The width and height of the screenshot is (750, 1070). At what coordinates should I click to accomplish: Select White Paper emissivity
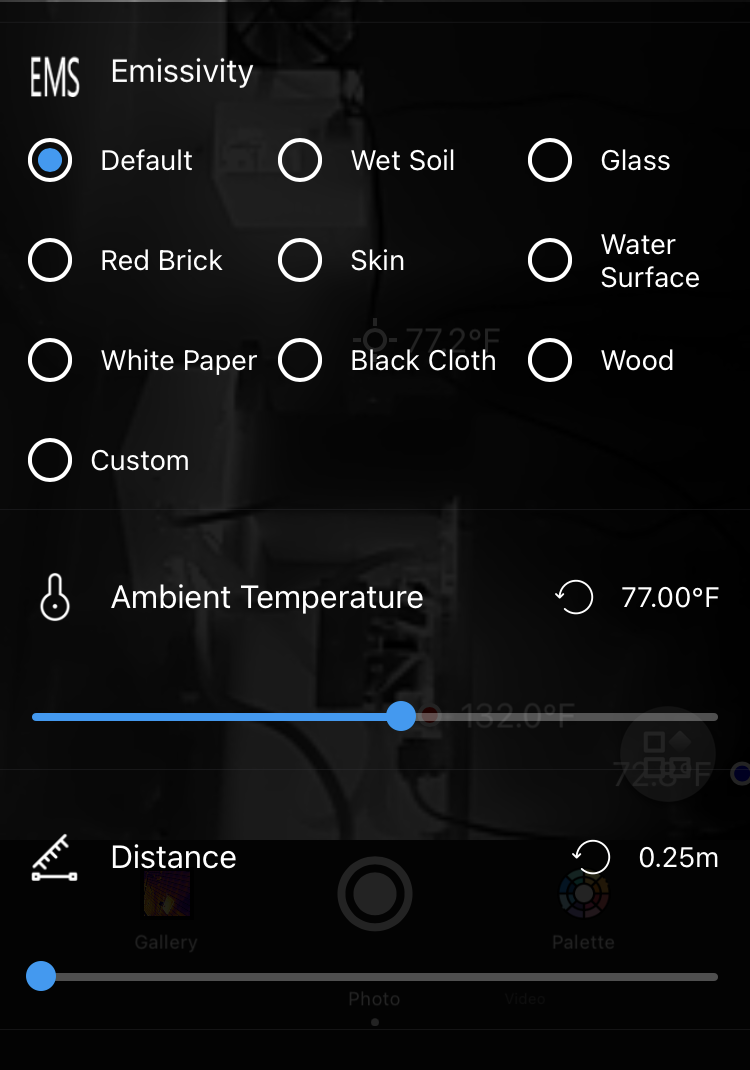coord(50,360)
